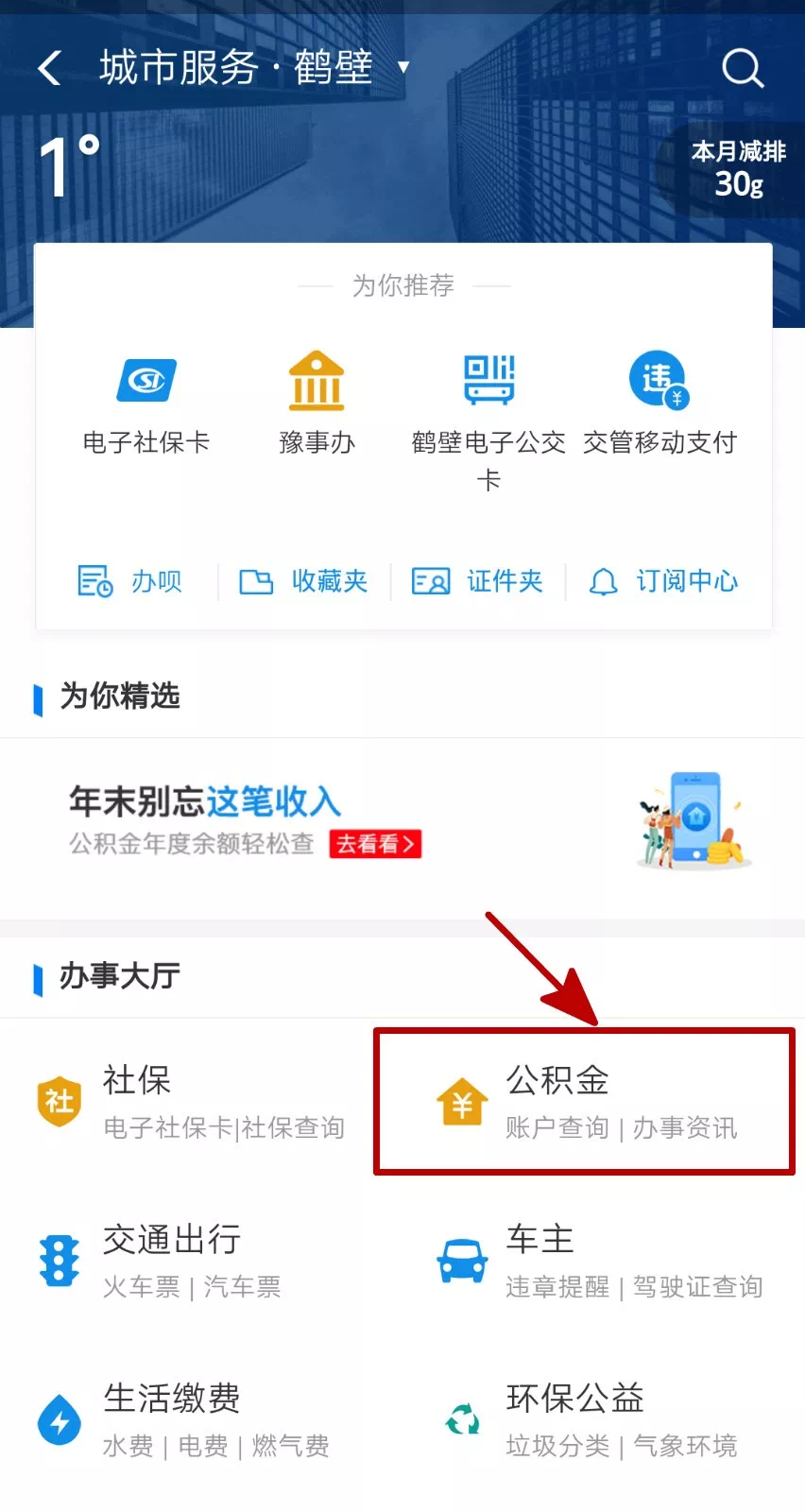Open 收藏夹 favorites
Viewport: 805px width, 1512px height.
pyautogui.click(x=303, y=581)
